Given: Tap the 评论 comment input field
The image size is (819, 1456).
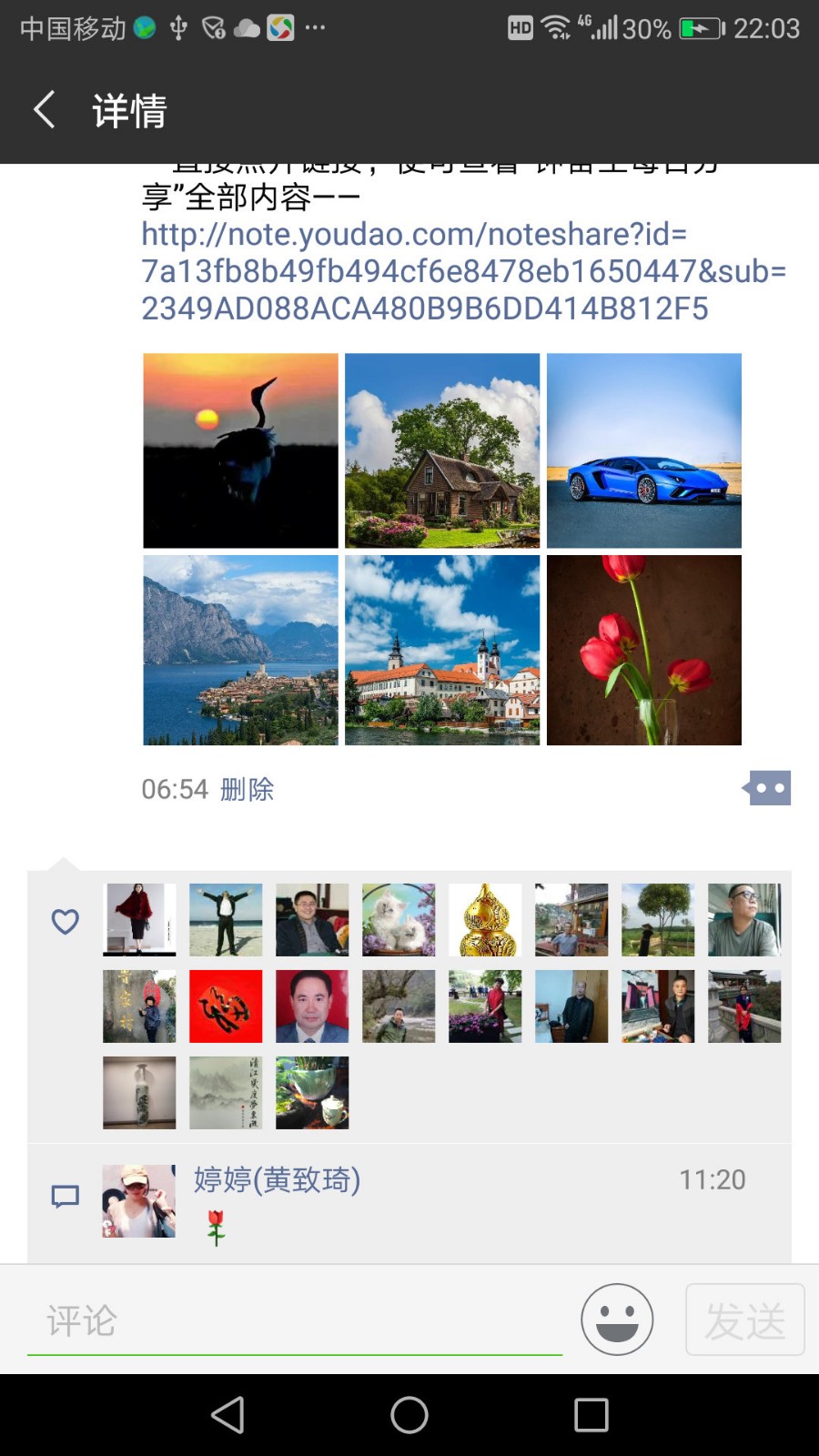Looking at the screenshot, I should [295, 1321].
